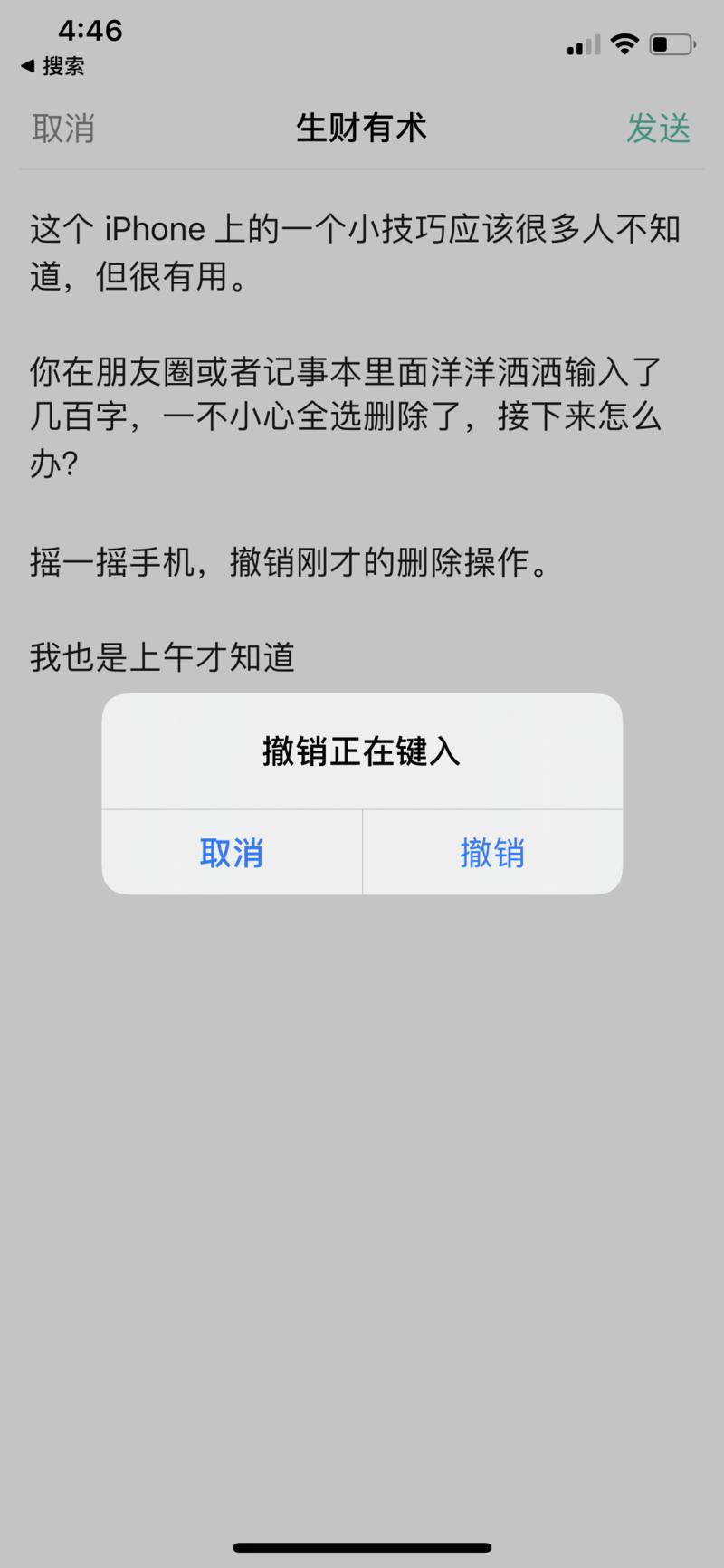Tap the clock showing 4:46
724x1568 pixels.
[90, 30]
